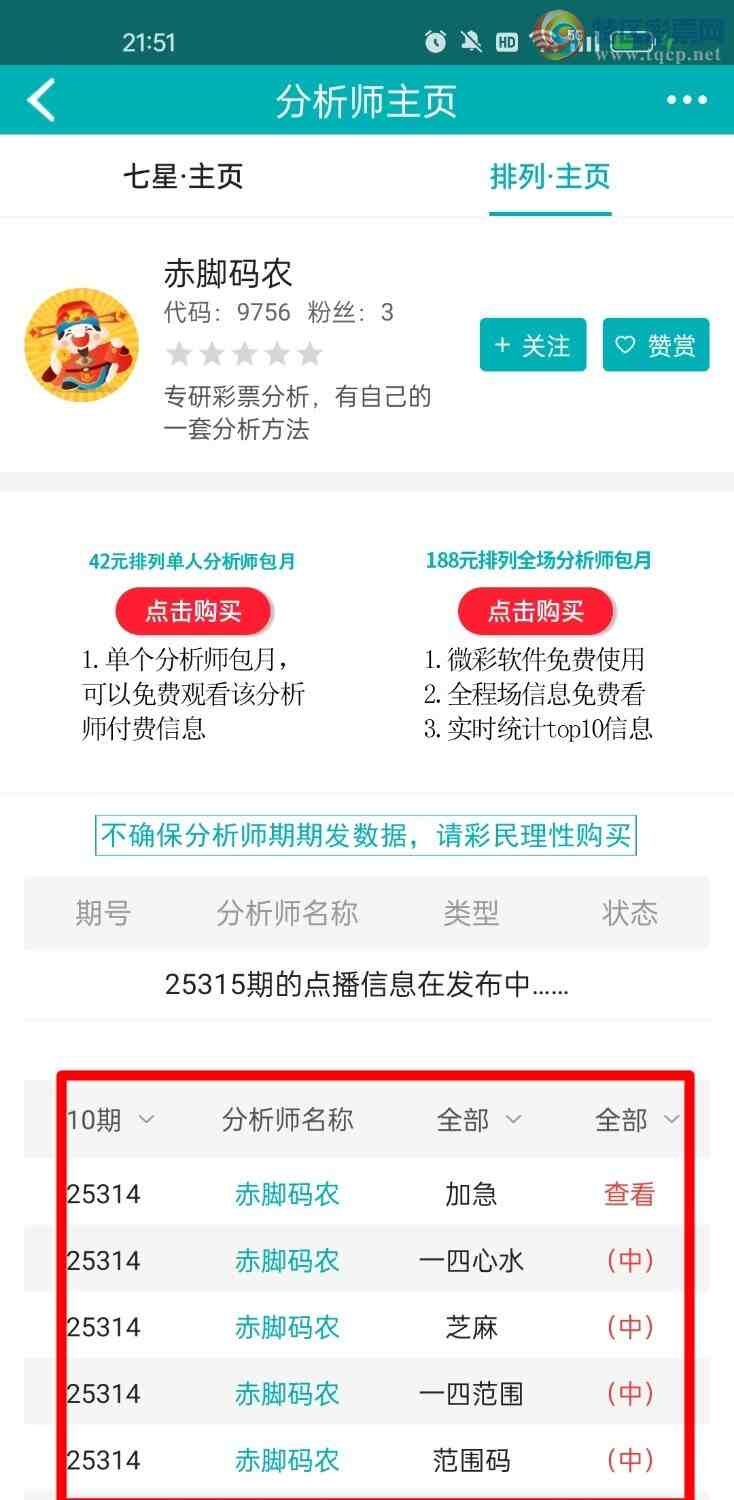734x1500 pixels.
Task: Open the 全部 type filter dropdown
Action: coord(479,1120)
